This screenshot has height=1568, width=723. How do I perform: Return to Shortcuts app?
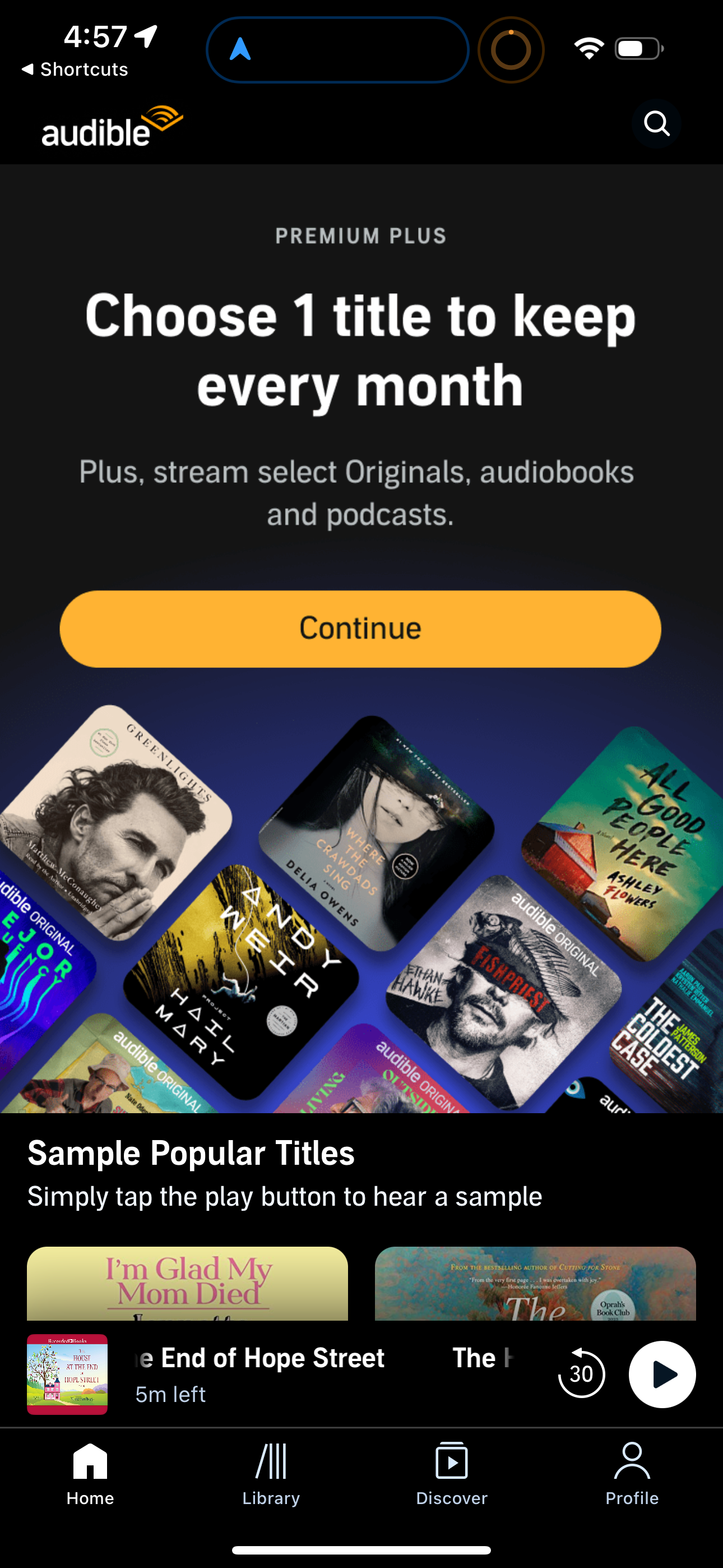[75, 69]
